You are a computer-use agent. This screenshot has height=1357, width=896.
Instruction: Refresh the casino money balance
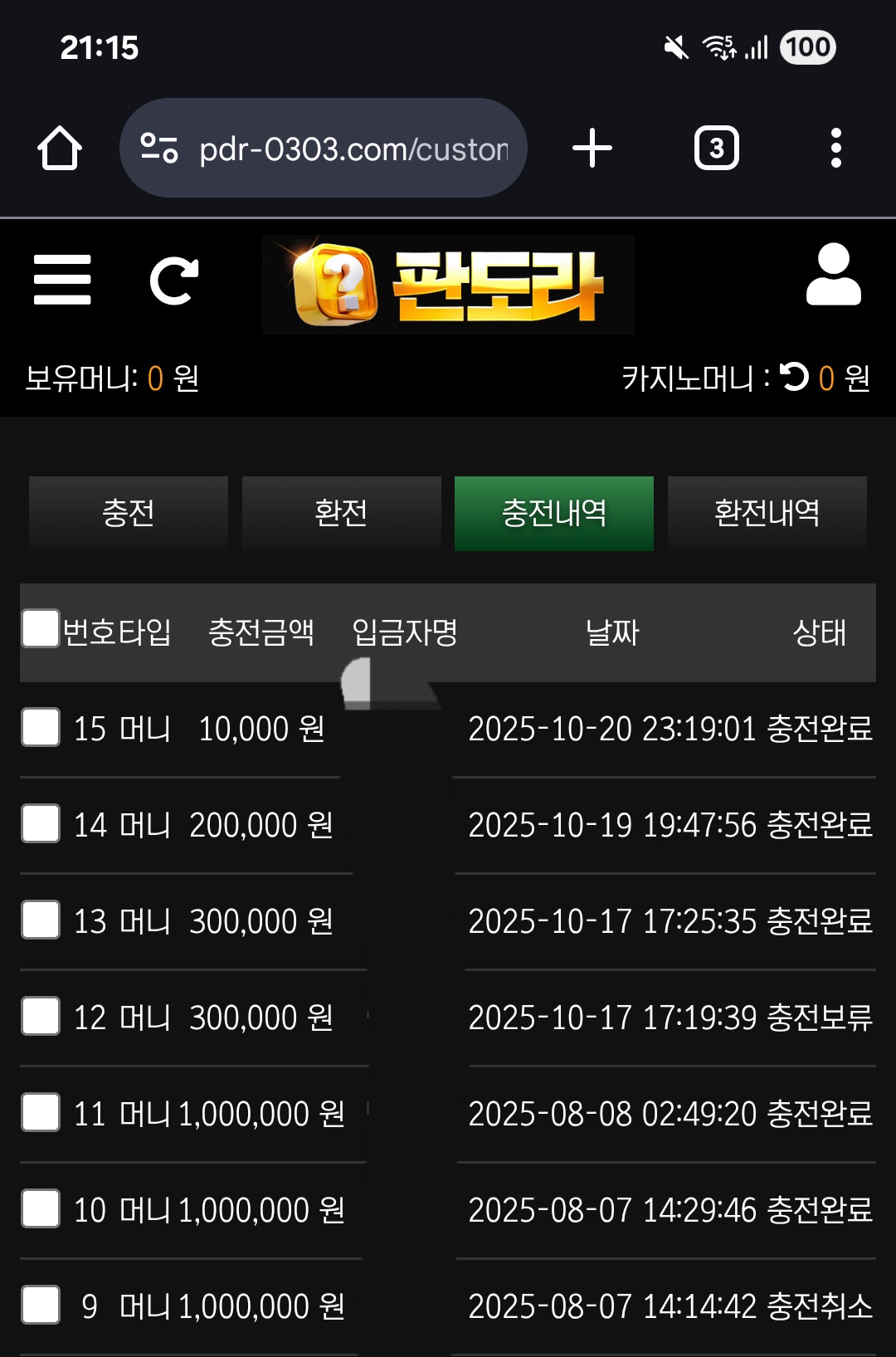click(x=794, y=377)
